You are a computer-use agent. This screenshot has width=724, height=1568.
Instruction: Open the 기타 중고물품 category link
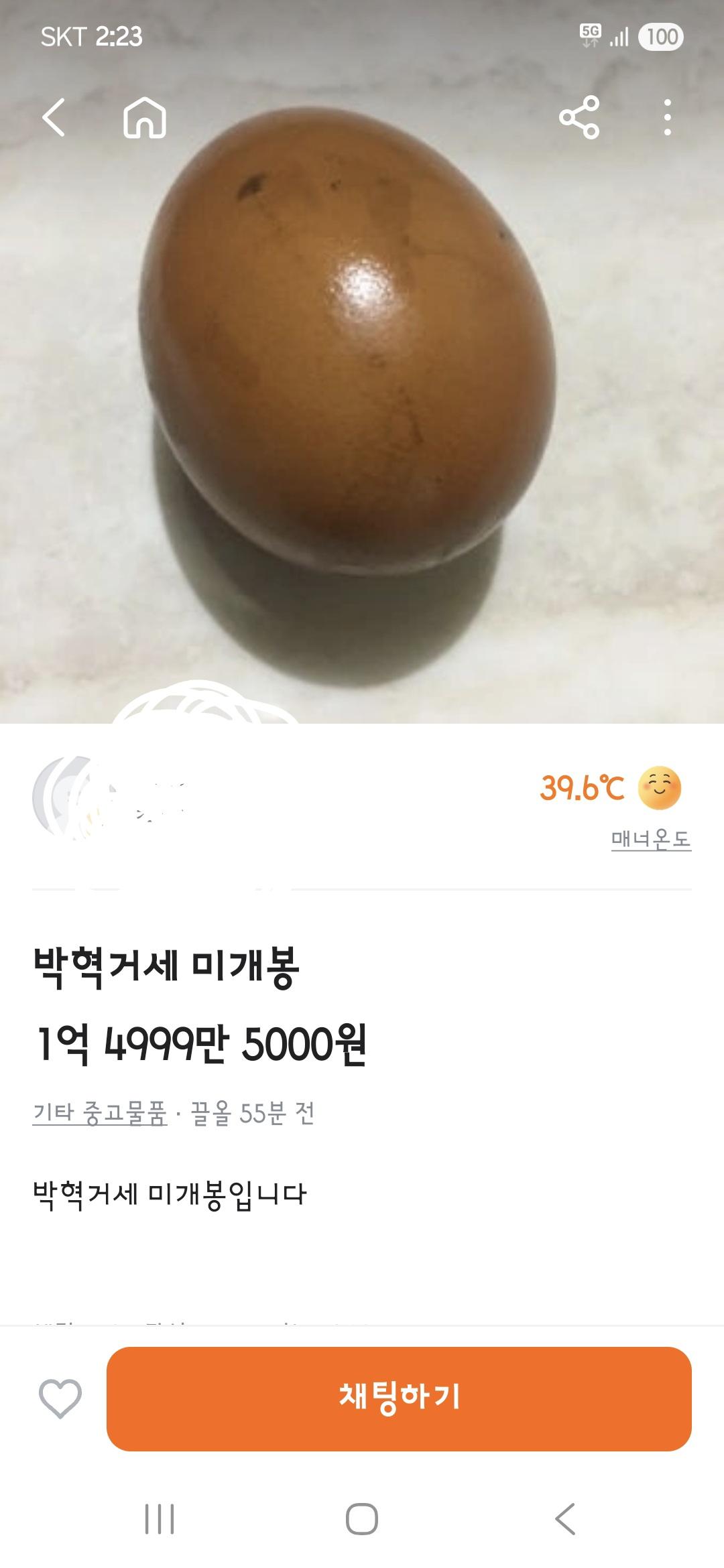(x=100, y=1113)
